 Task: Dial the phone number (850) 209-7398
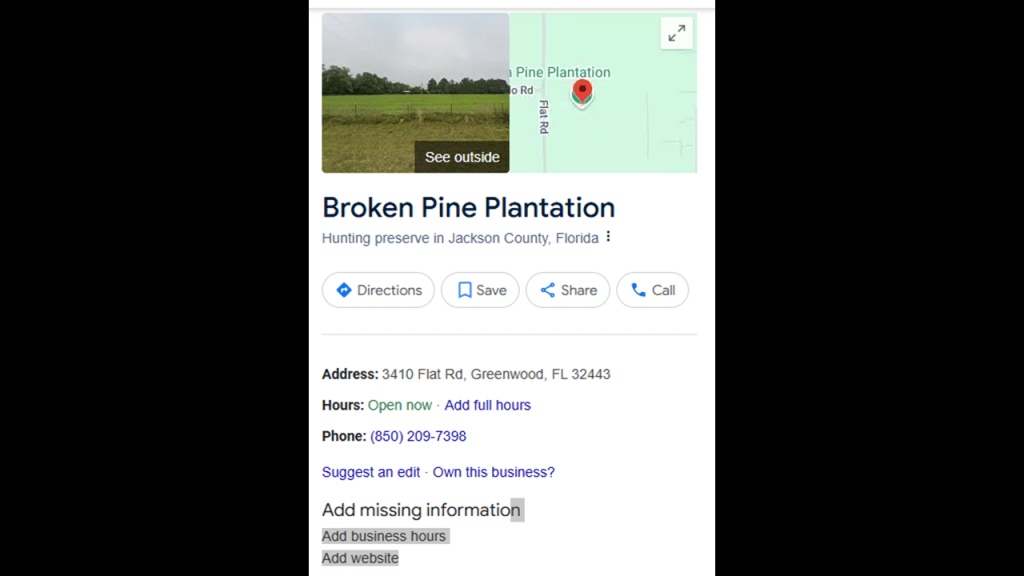(x=418, y=436)
